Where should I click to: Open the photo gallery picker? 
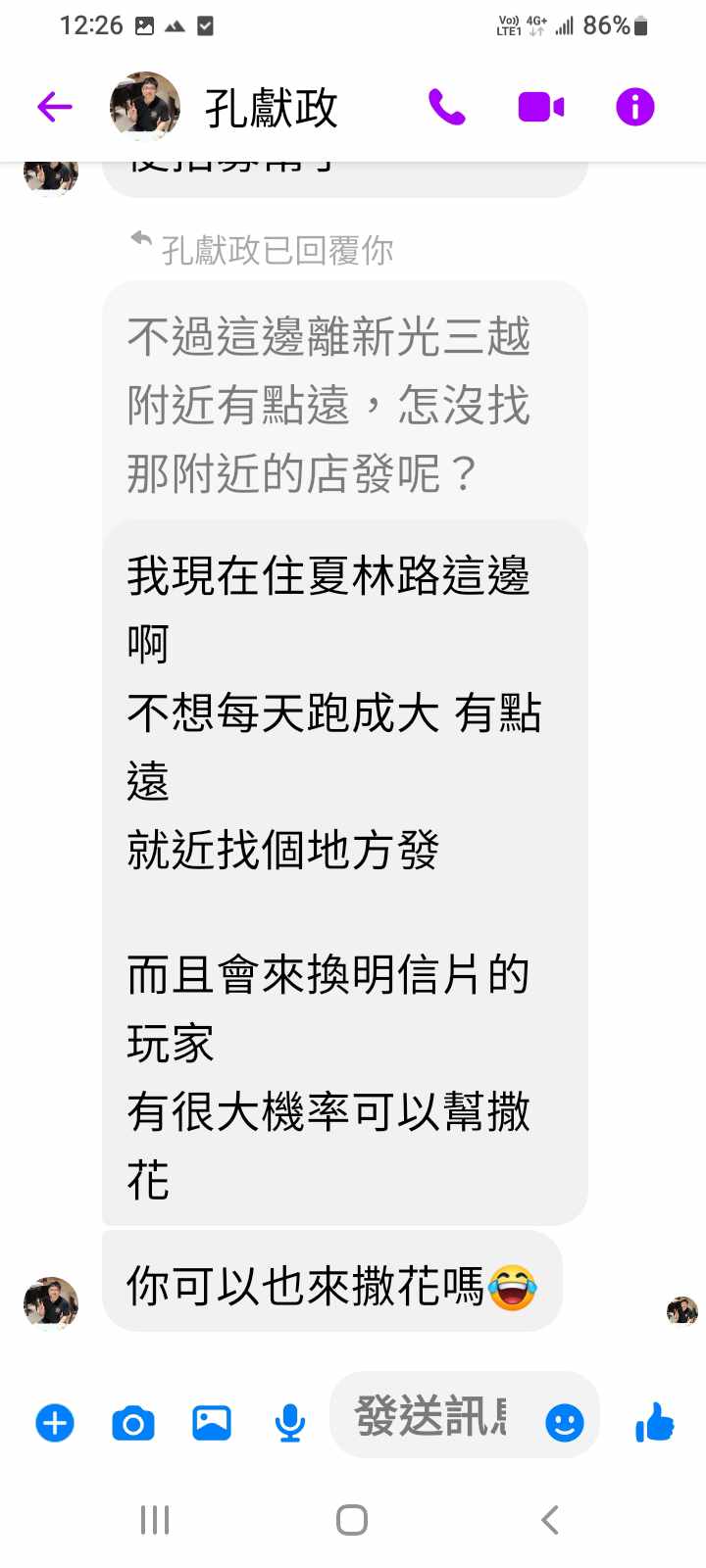point(211,1422)
